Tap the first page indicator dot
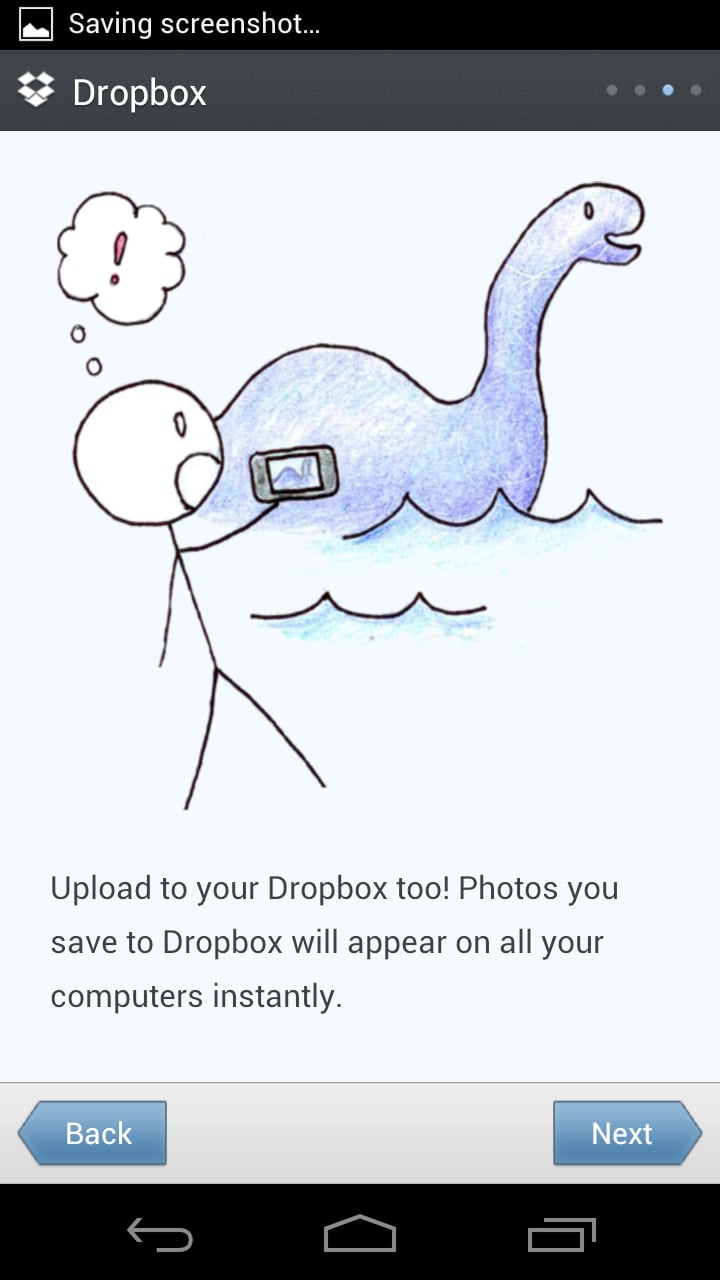The width and height of the screenshot is (720, 1280). tap(613, 89)
